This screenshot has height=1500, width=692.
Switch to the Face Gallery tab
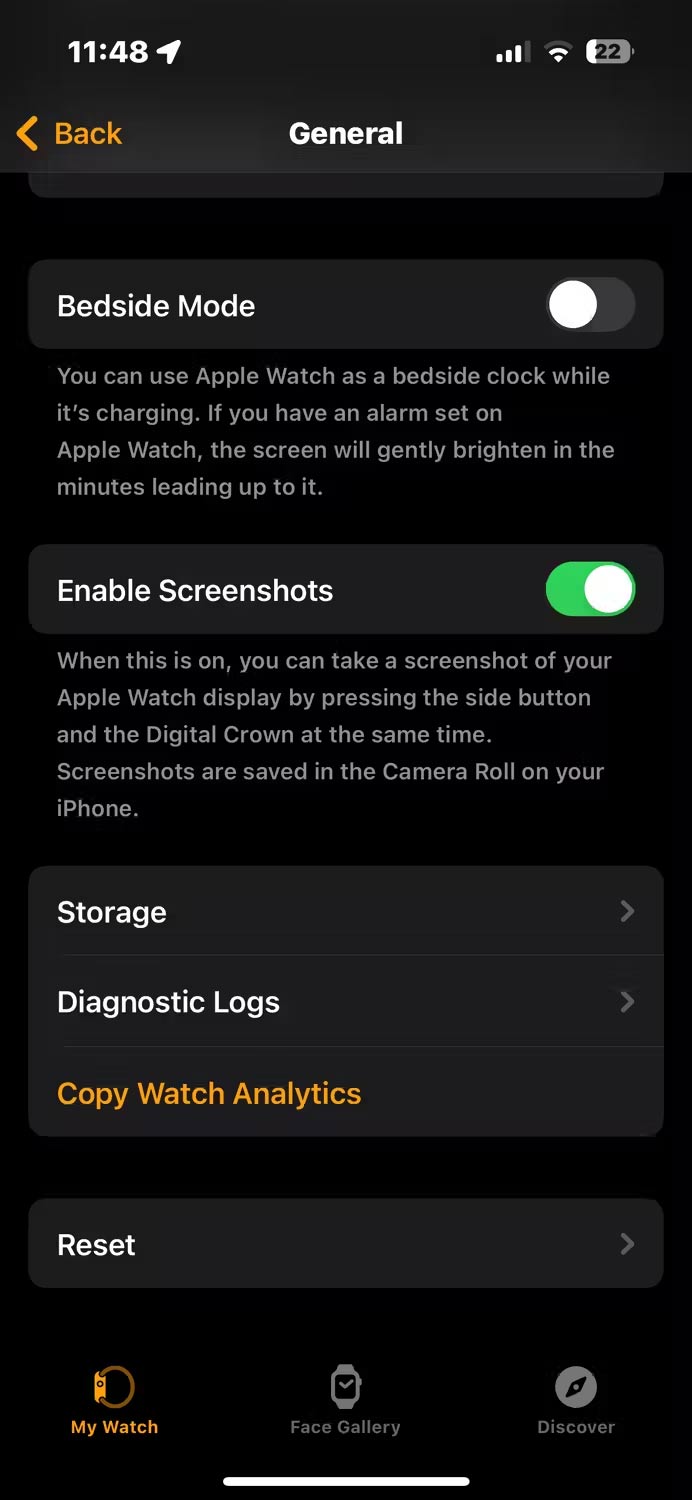point(345,1401)
